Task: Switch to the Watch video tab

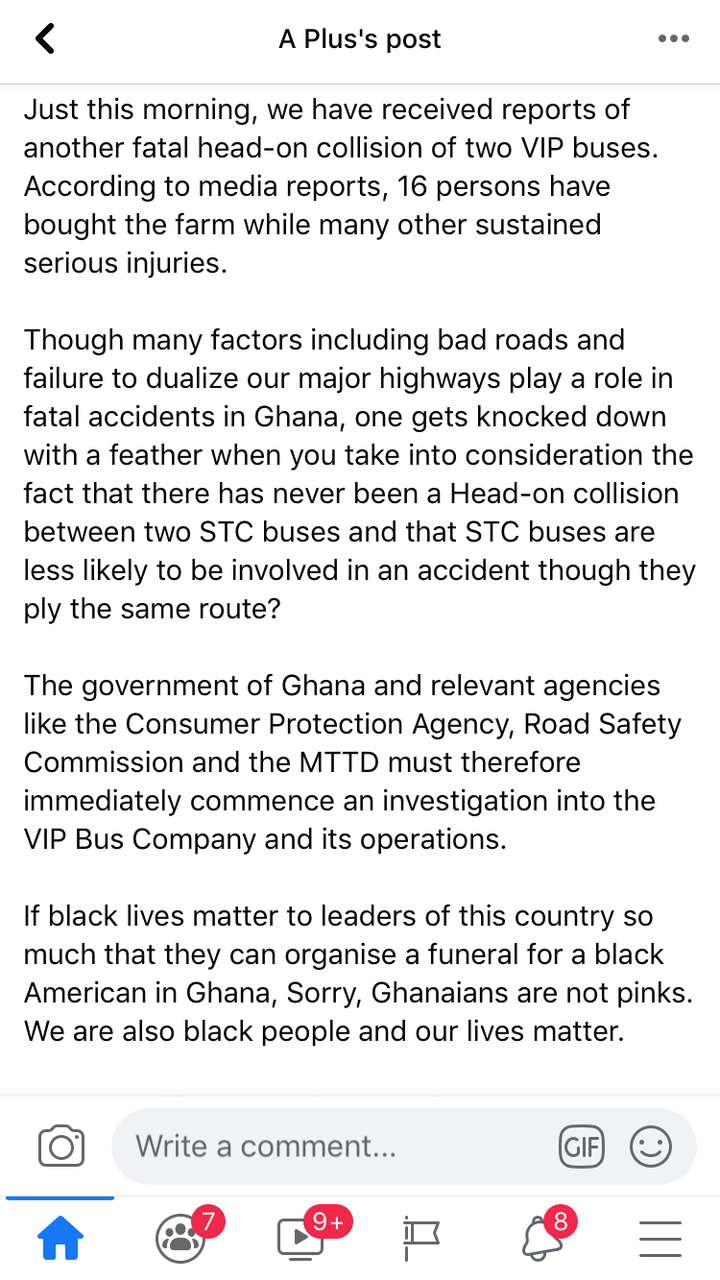Action: 300,1238
